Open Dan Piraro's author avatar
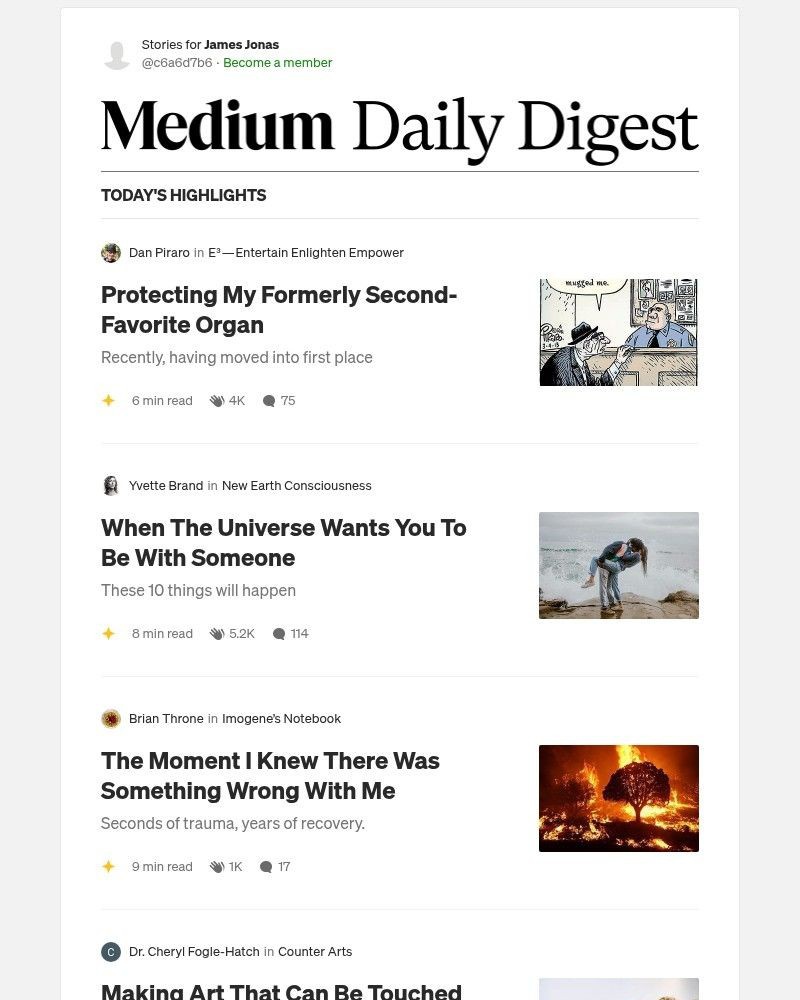 click(x=111, y=253)
